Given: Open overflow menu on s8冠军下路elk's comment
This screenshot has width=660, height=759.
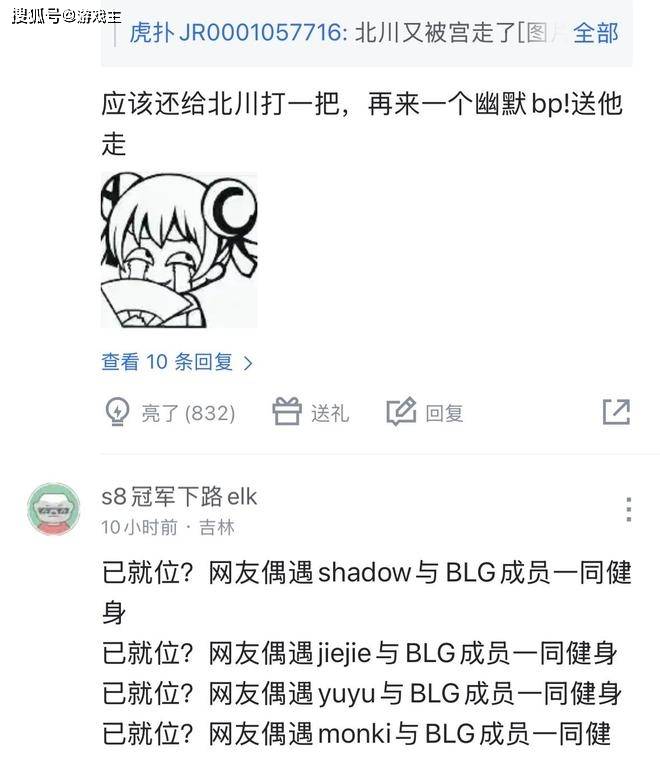Looking at the screenshot, I should [x=628, y=509].
